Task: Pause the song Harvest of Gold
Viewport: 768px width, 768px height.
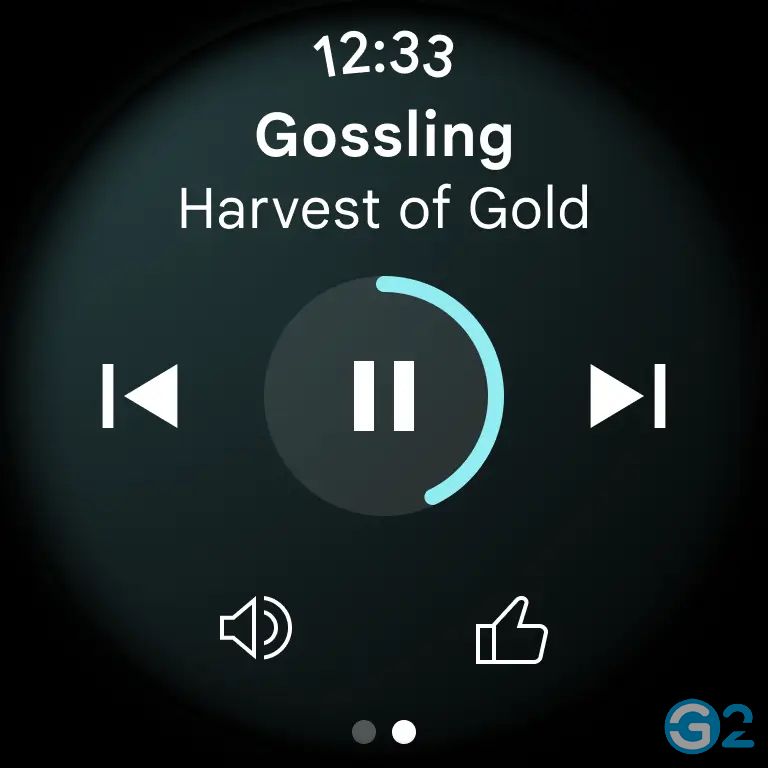Action: click(x=384, y=396)
